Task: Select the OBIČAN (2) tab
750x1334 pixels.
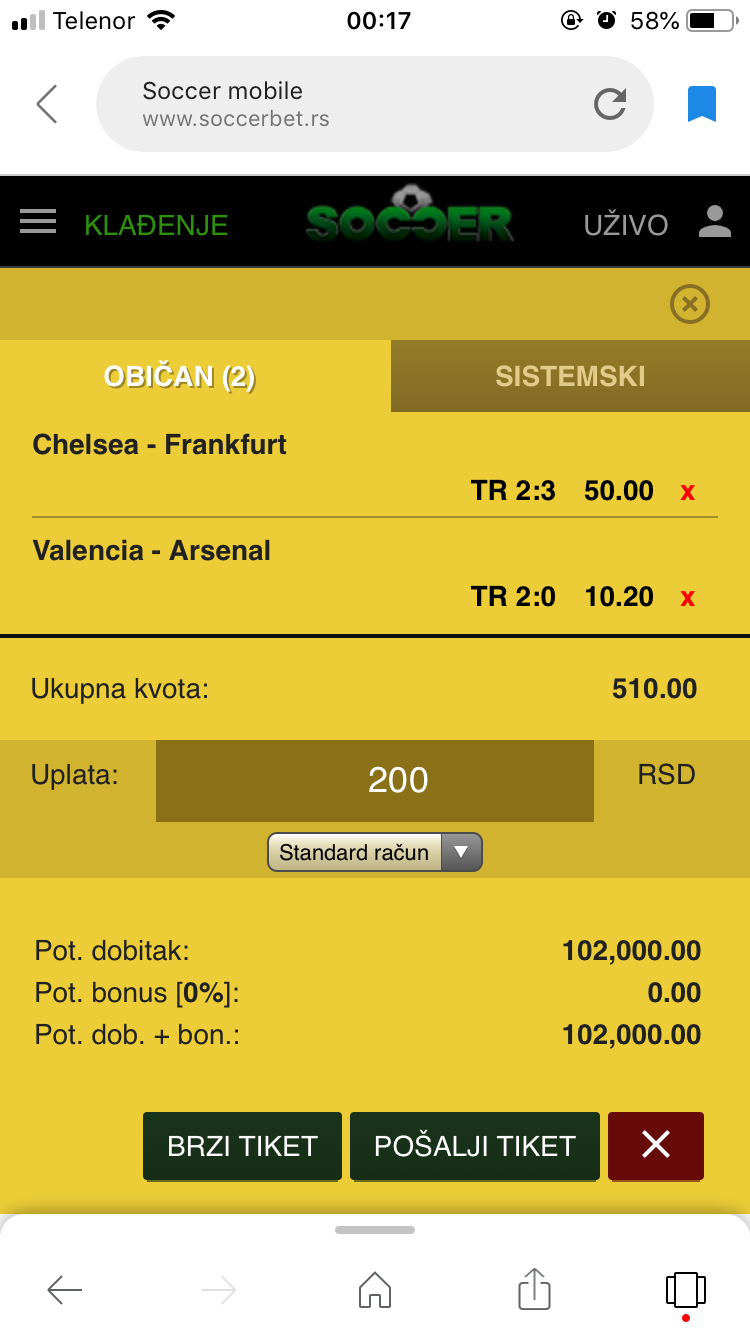Action: (x=180, y=376)
